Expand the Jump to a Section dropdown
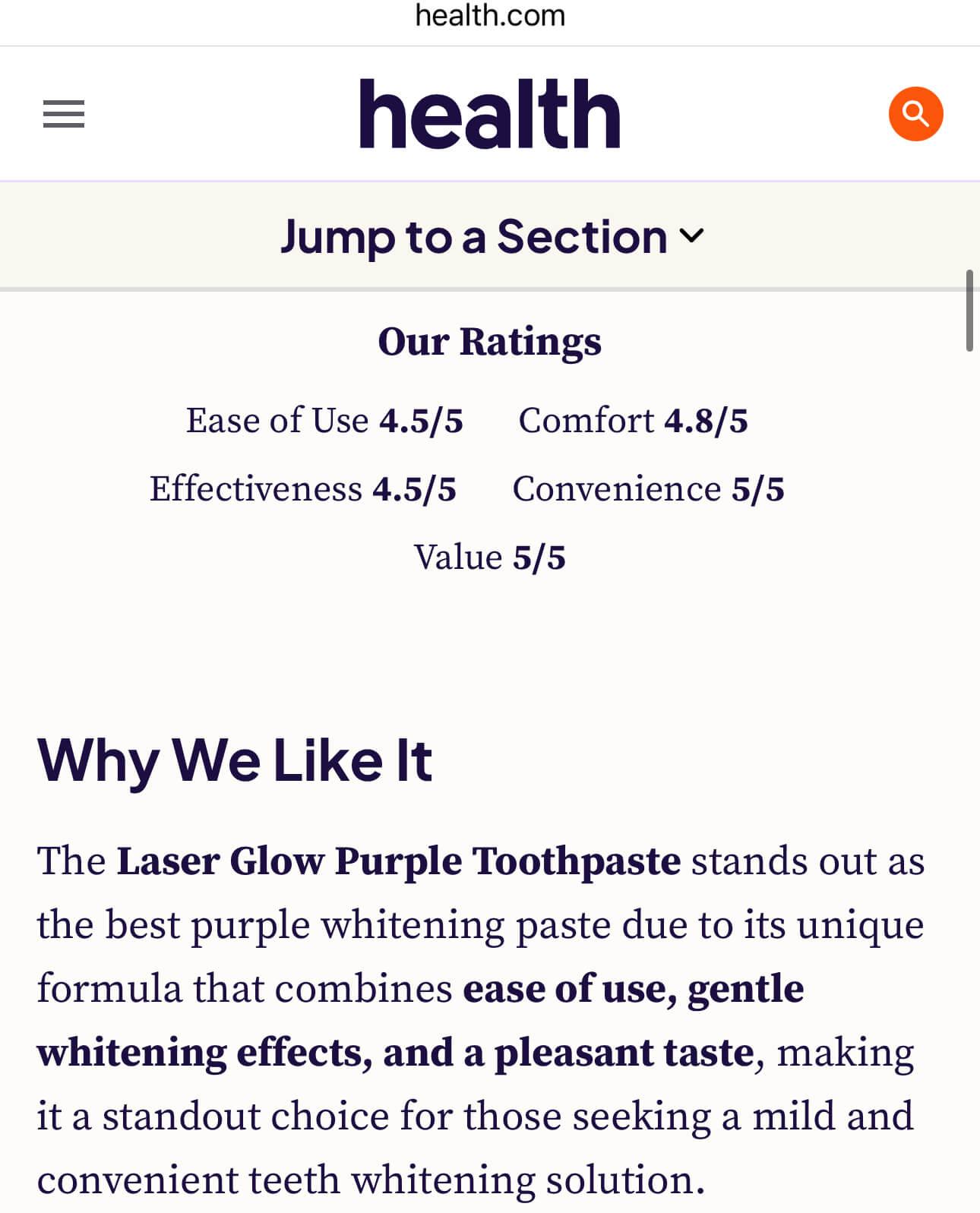The height and width of the screenshot is (1213, 980). 492,236
